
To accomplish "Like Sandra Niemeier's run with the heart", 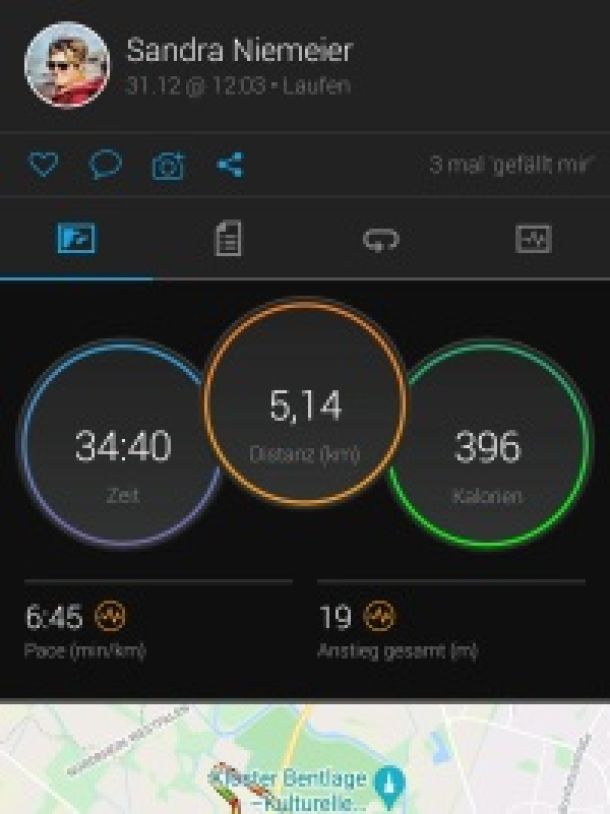I will click(42, 165).
